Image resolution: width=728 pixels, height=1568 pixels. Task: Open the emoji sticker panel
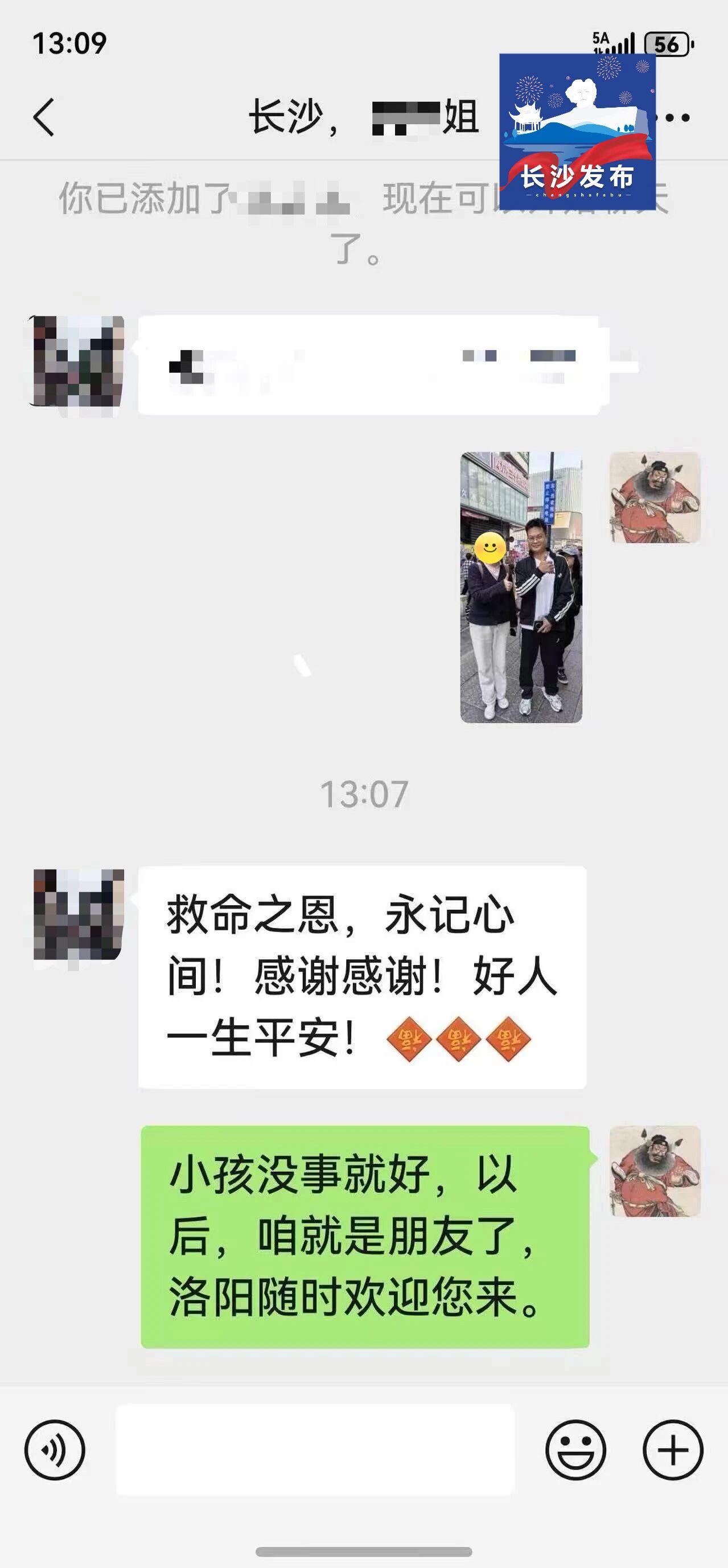pos(575,1450)
